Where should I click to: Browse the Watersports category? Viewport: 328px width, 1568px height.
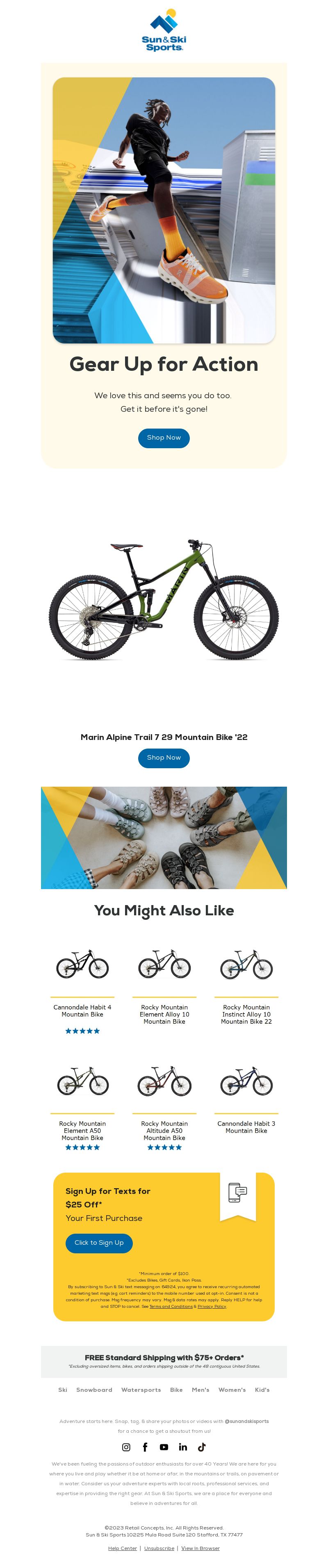(141, 1390)
